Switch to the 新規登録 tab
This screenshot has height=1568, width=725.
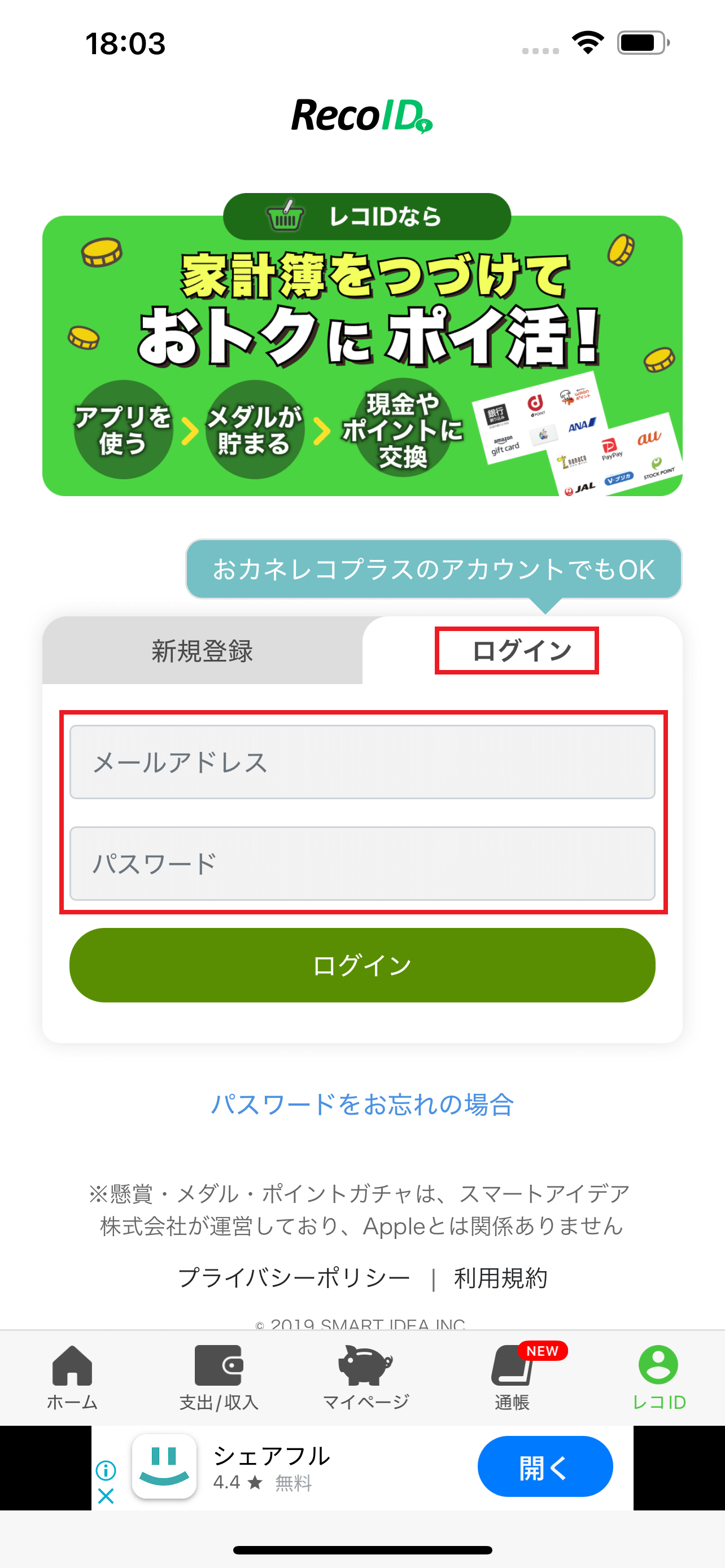202,651
